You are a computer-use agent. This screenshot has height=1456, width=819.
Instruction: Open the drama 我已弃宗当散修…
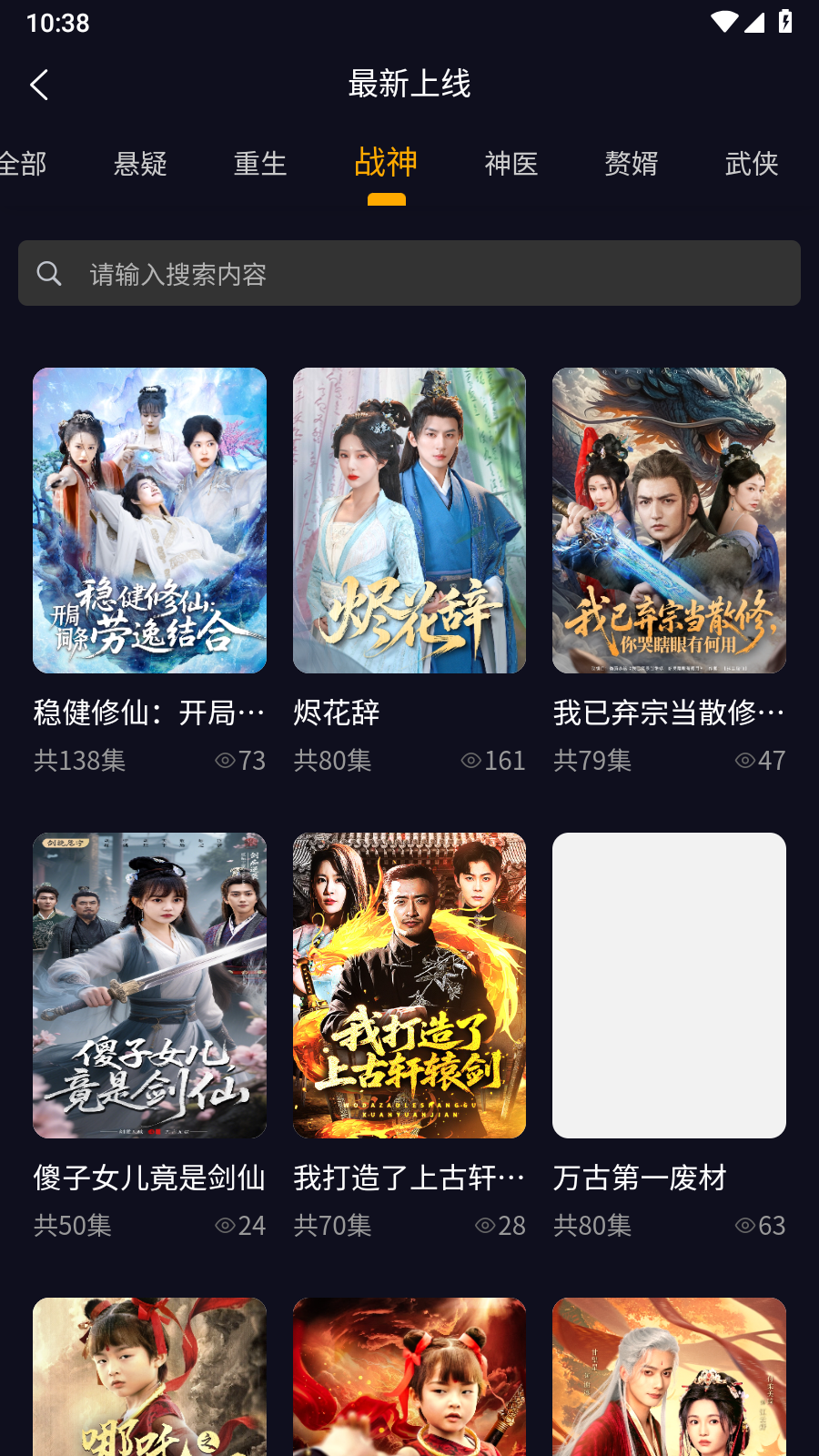(669, 521)
